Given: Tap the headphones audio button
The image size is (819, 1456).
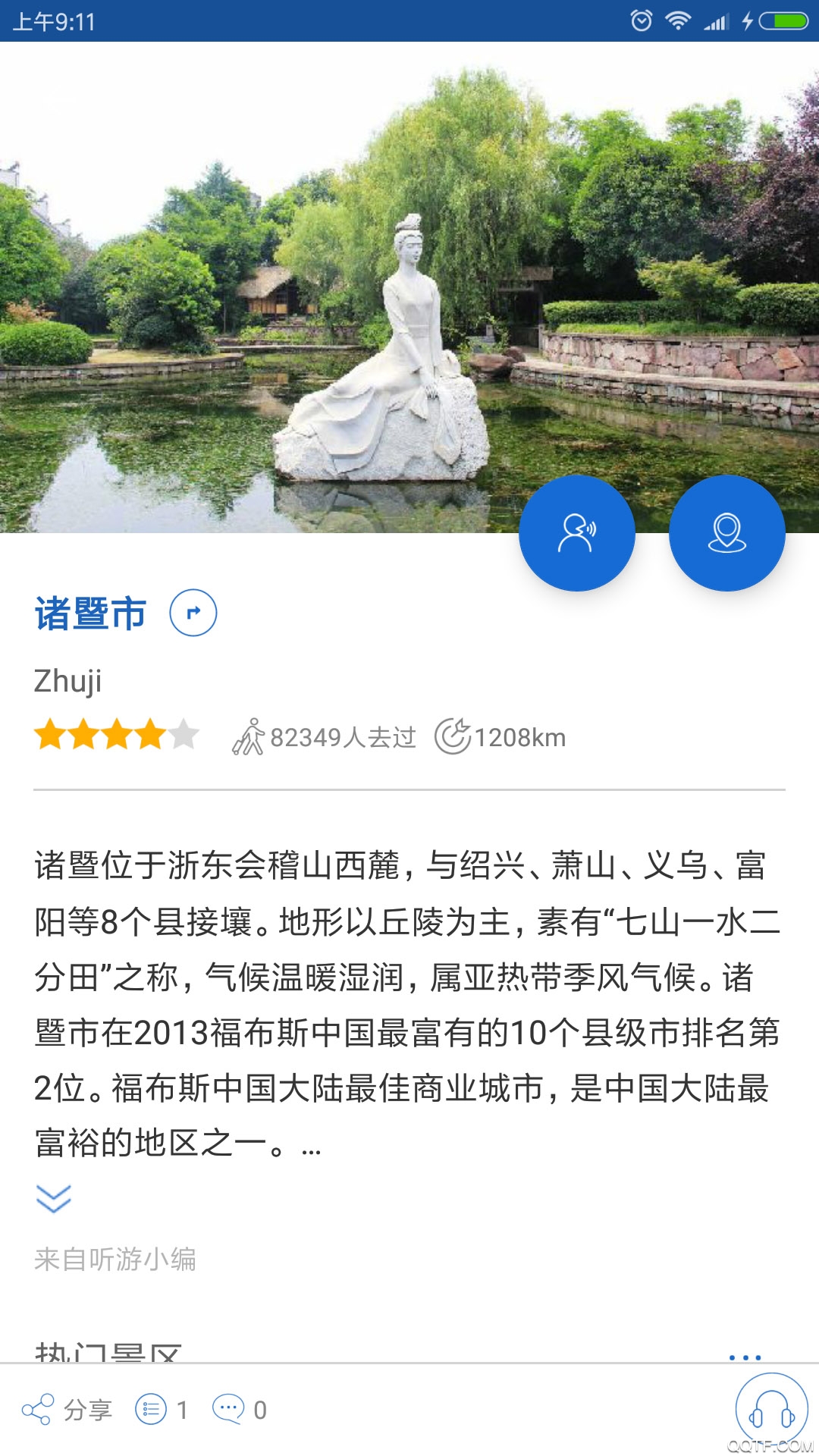Looking at the screenshot, I should click(771, 1410).
